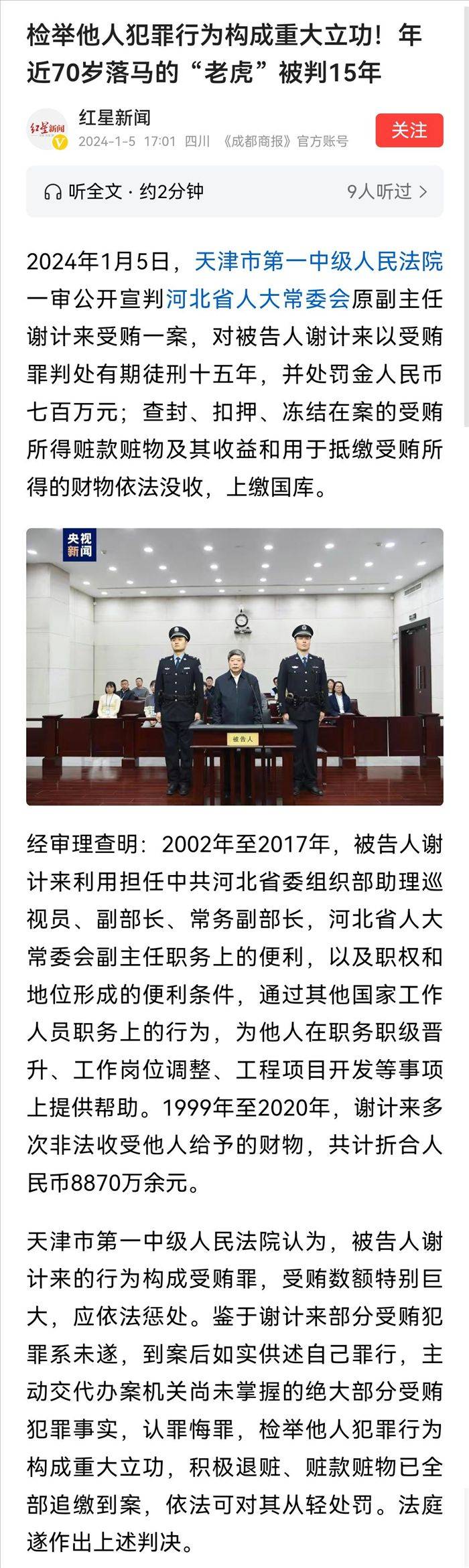This screenshot has height=1568, width=469.
Task: Open the 红星新闻 author profile
Action: tap(115, 119)
